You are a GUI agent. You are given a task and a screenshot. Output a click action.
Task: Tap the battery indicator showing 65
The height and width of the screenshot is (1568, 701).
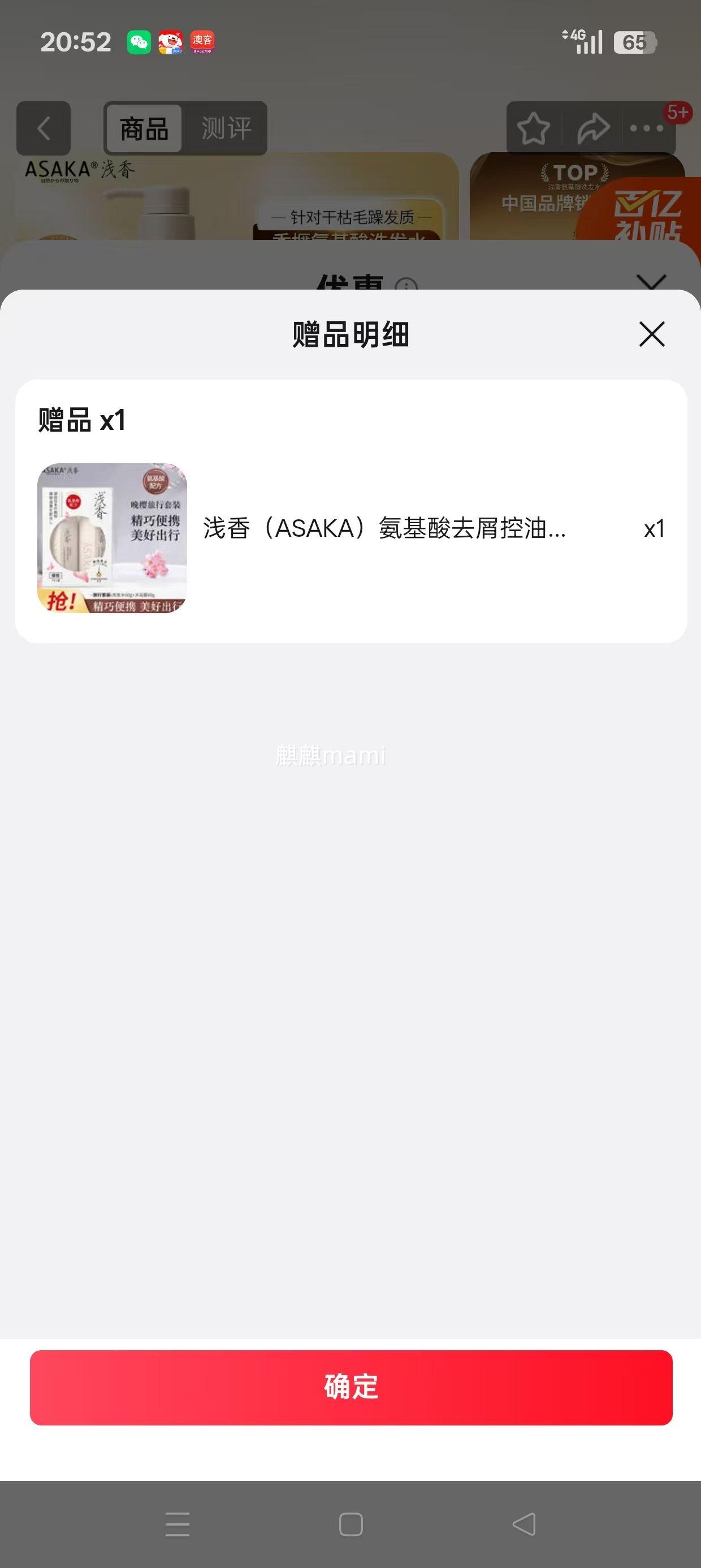pyautogui.click(x=635, y=41)
